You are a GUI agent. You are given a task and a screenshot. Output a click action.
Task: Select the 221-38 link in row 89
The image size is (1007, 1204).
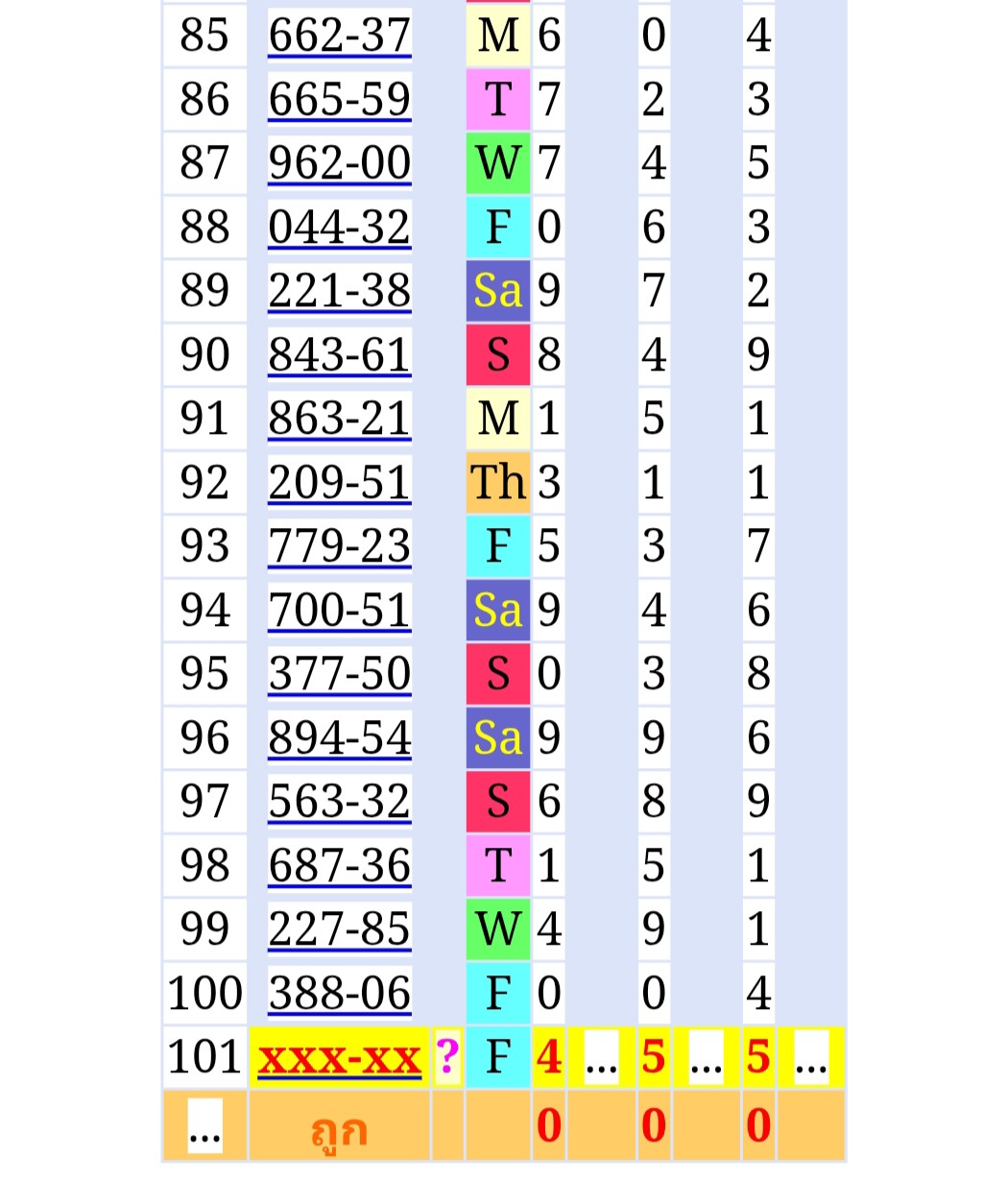[339, 290]
